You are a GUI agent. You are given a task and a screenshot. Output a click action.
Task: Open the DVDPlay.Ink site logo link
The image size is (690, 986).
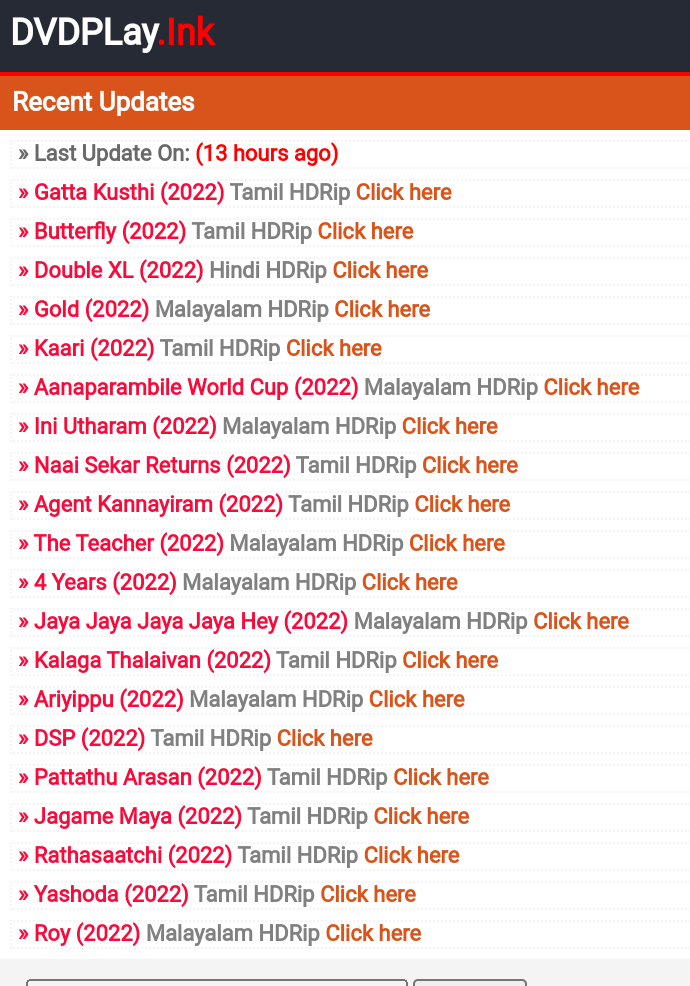pos(113,33)
